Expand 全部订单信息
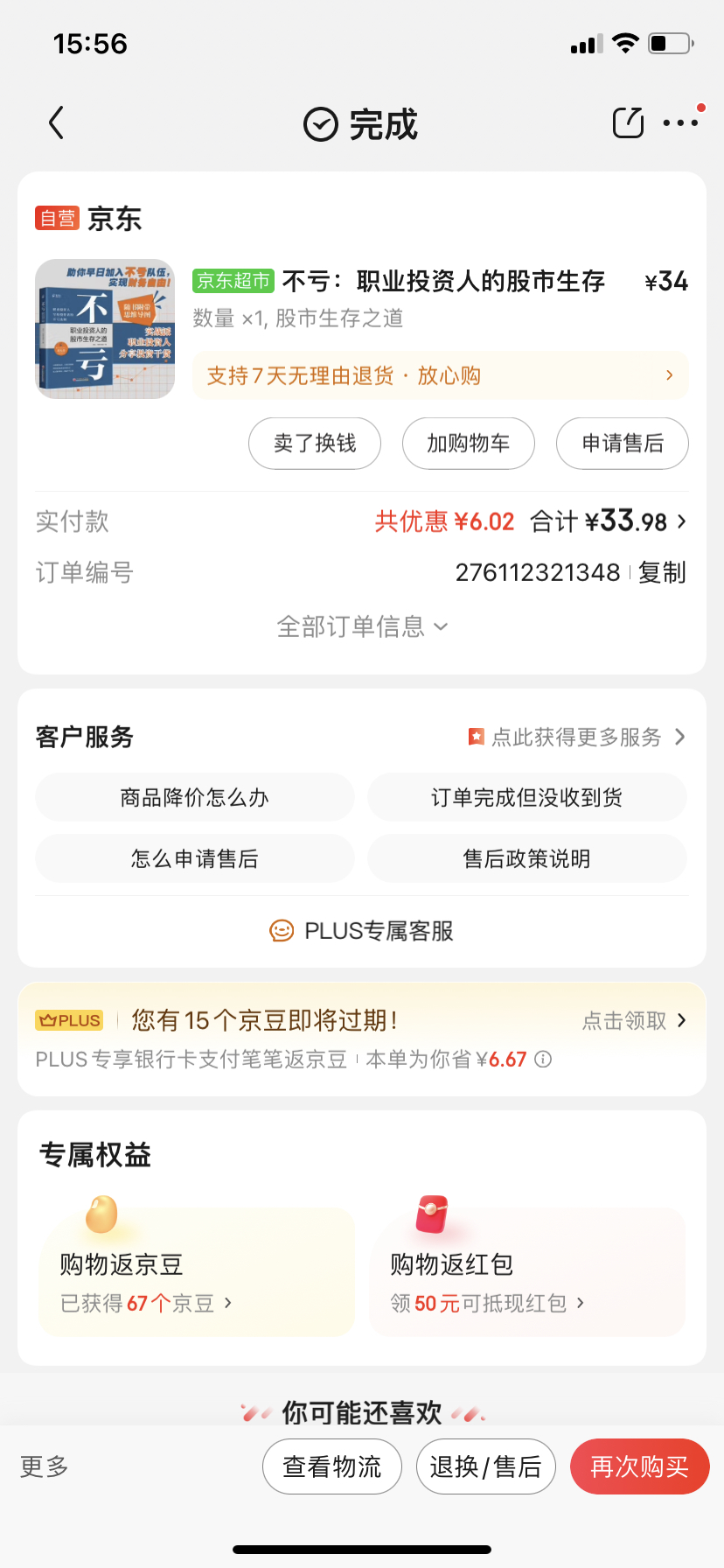This screenshot has height=1568, width=724. point(362,626)
